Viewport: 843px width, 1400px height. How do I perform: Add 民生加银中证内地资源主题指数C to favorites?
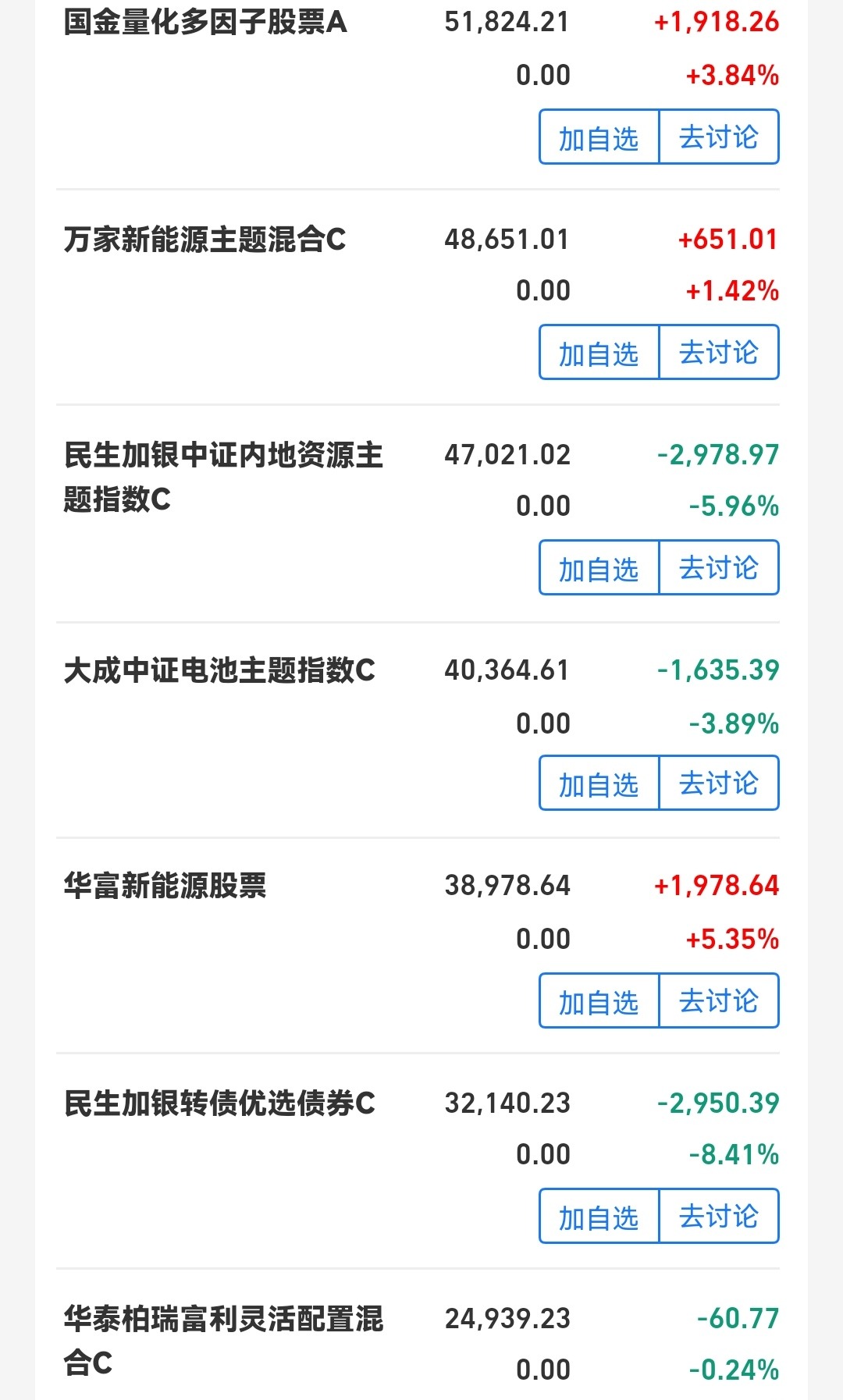(x=597, y=569)
